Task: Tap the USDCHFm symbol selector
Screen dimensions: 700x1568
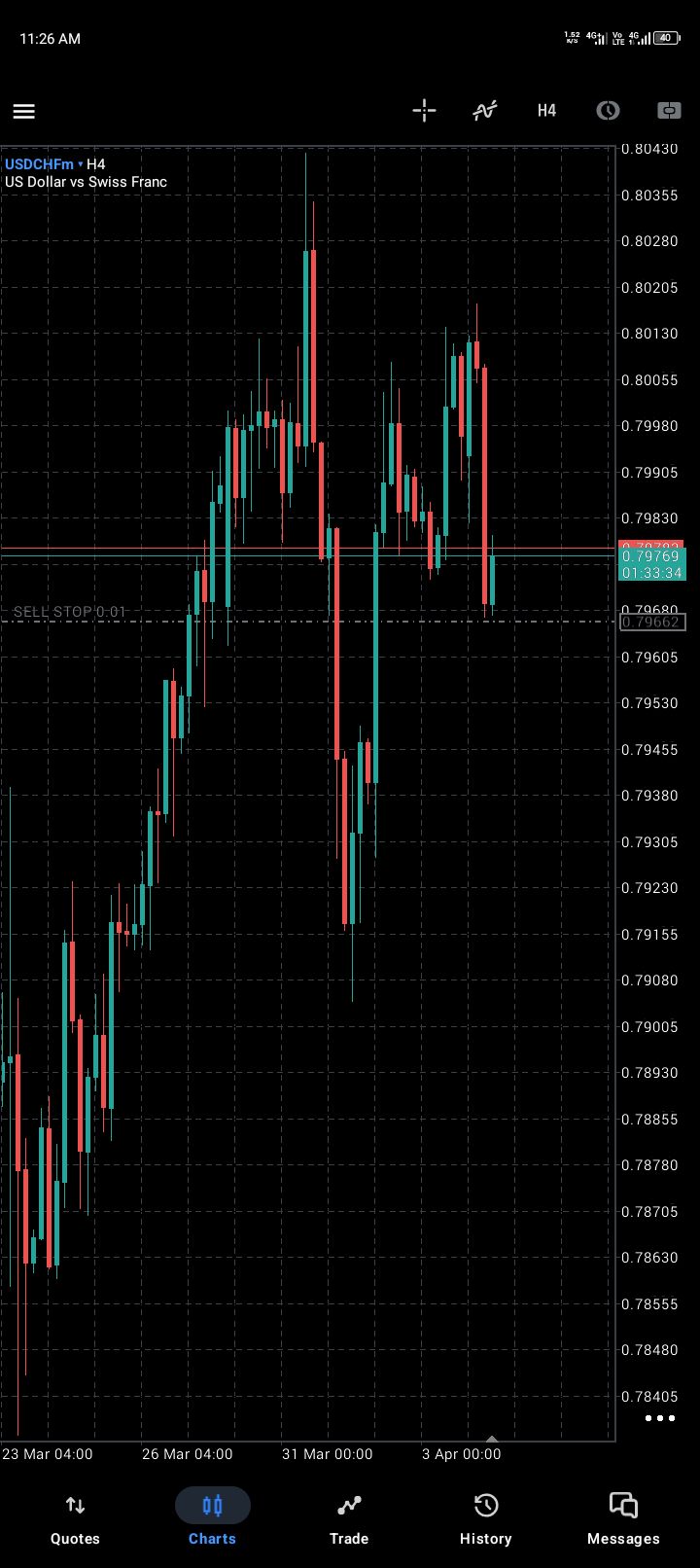Action: (x=44, y=164)
